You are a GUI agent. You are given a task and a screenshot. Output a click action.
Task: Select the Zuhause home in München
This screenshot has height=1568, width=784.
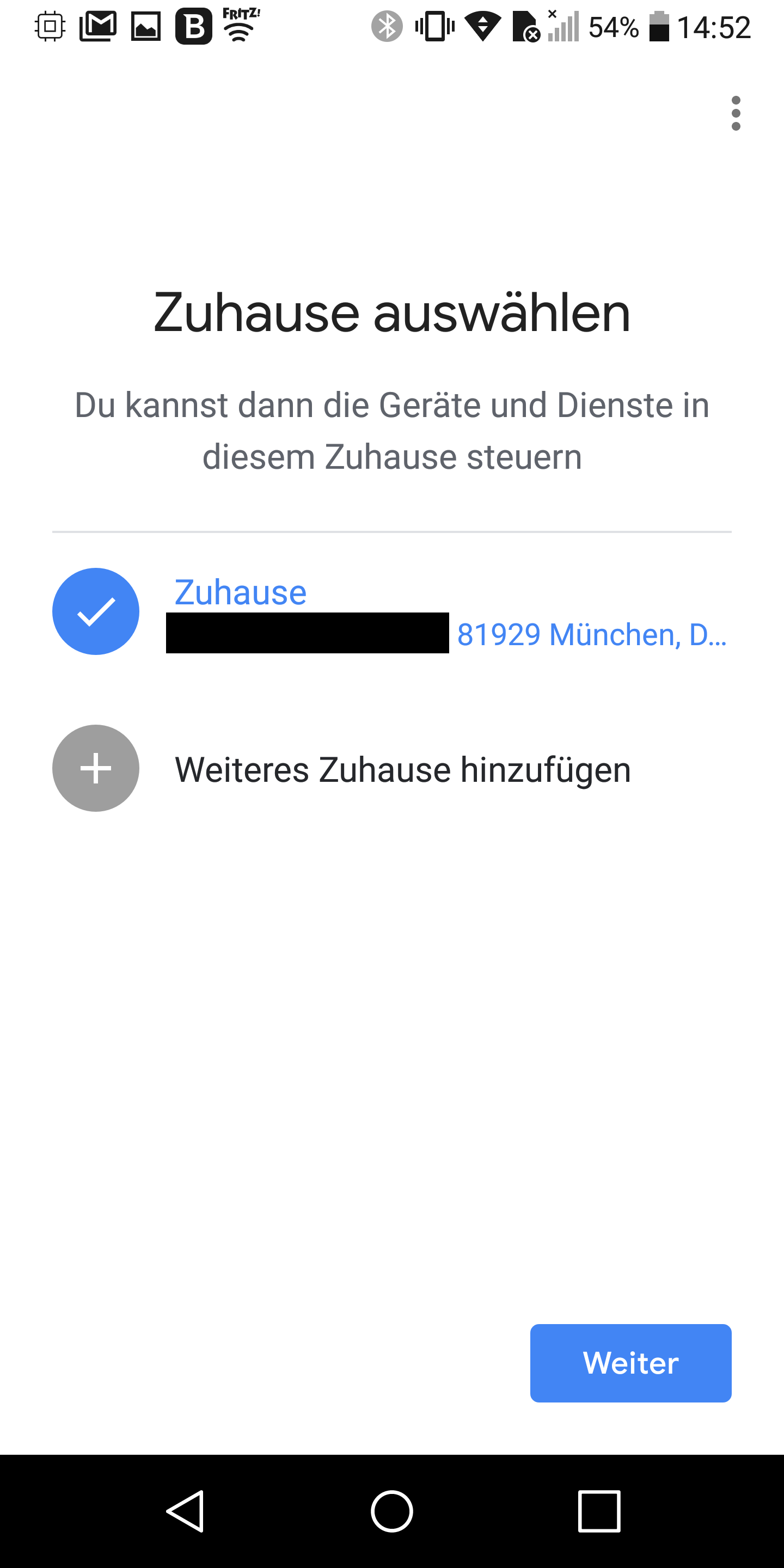pyautogui.click(x=391, y=612)
